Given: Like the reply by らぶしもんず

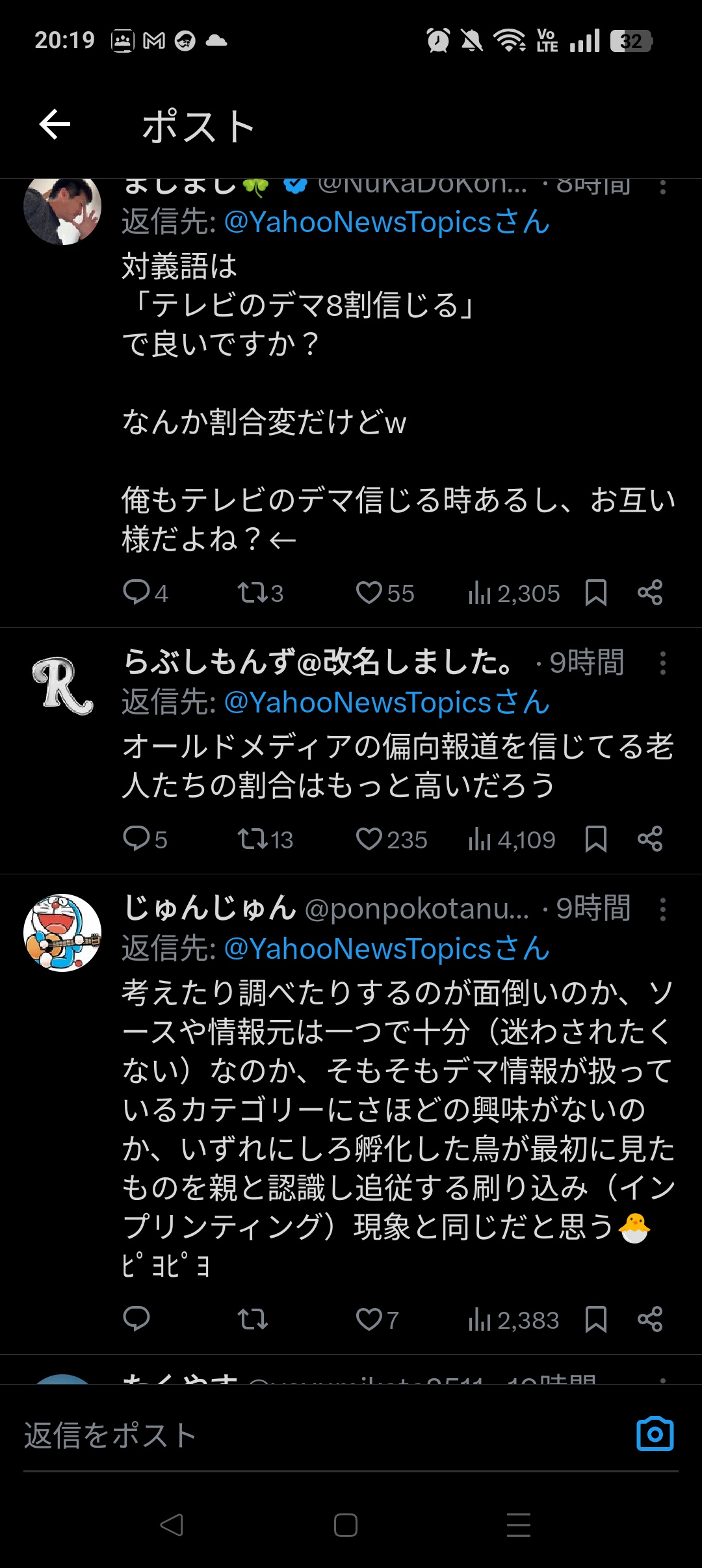Looking at the screenshot, I should 369,839.
